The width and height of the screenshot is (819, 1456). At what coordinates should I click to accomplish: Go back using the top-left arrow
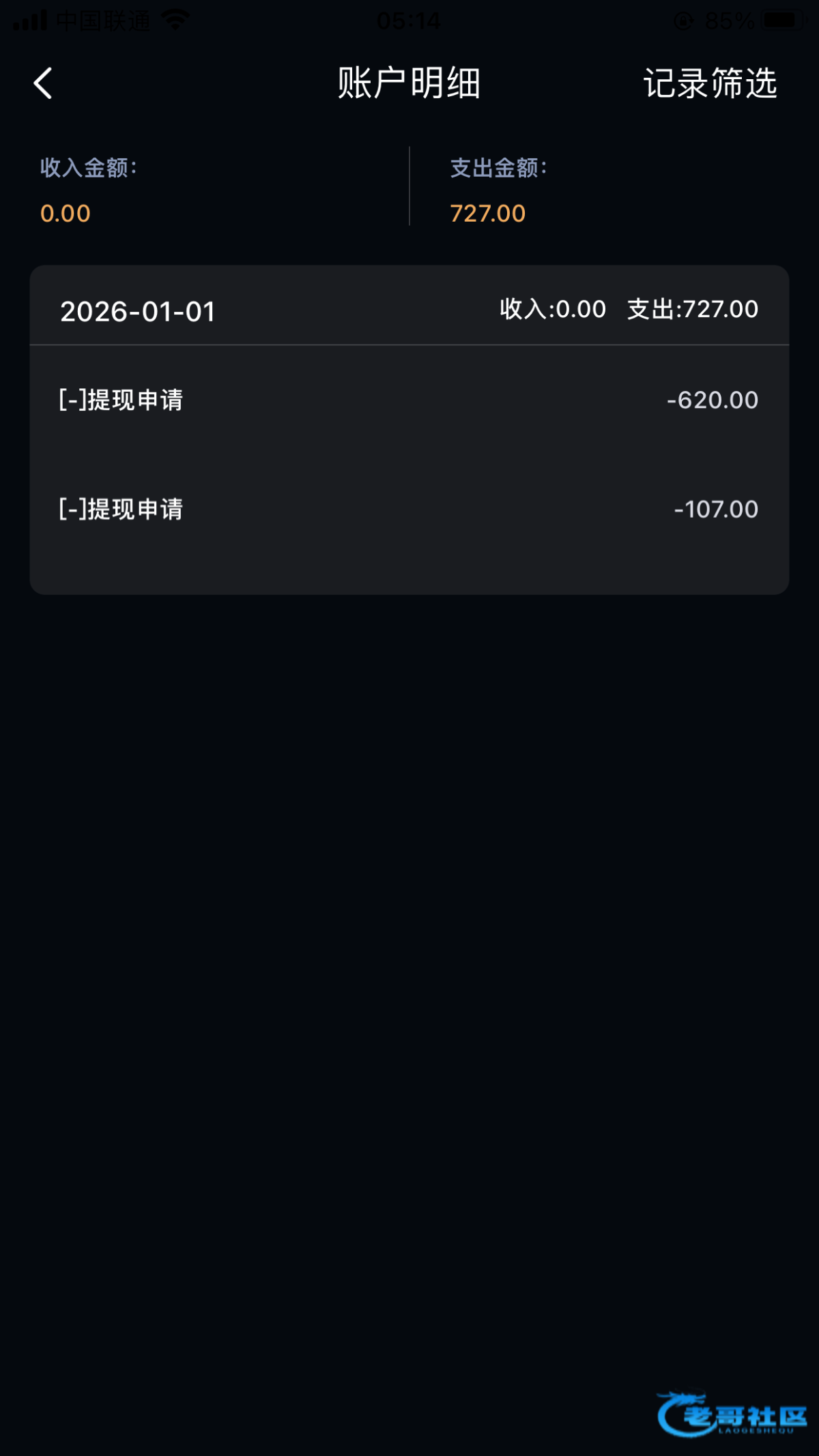coord(43,83)
